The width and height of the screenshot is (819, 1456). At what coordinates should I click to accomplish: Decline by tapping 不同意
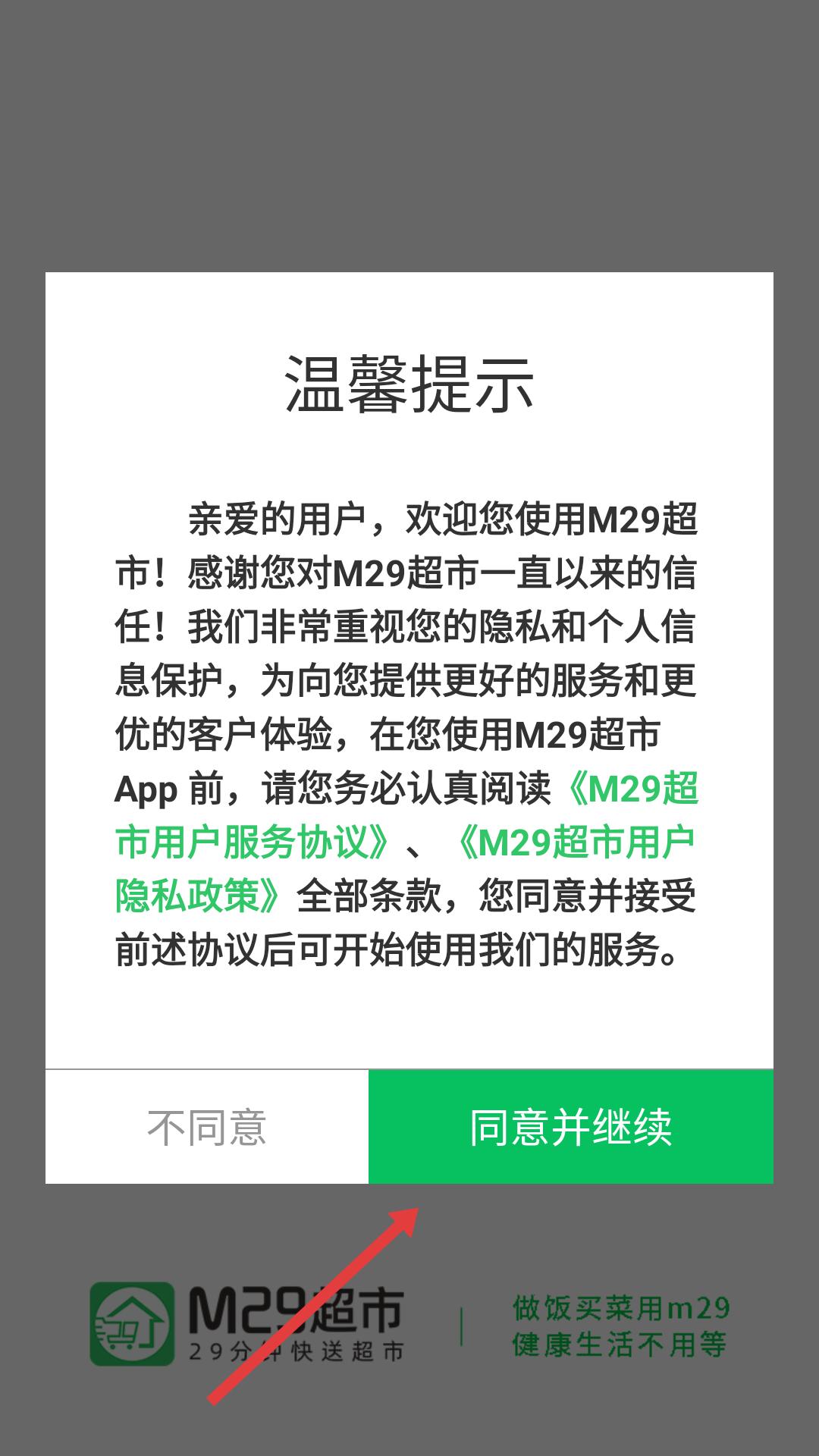pos(207,1127)
